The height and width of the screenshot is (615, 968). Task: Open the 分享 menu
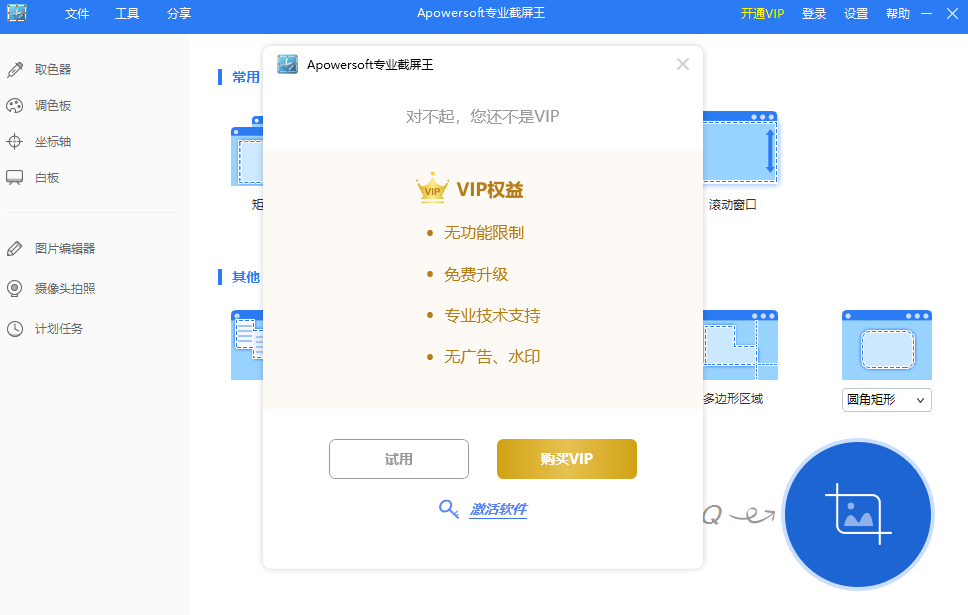179,14
